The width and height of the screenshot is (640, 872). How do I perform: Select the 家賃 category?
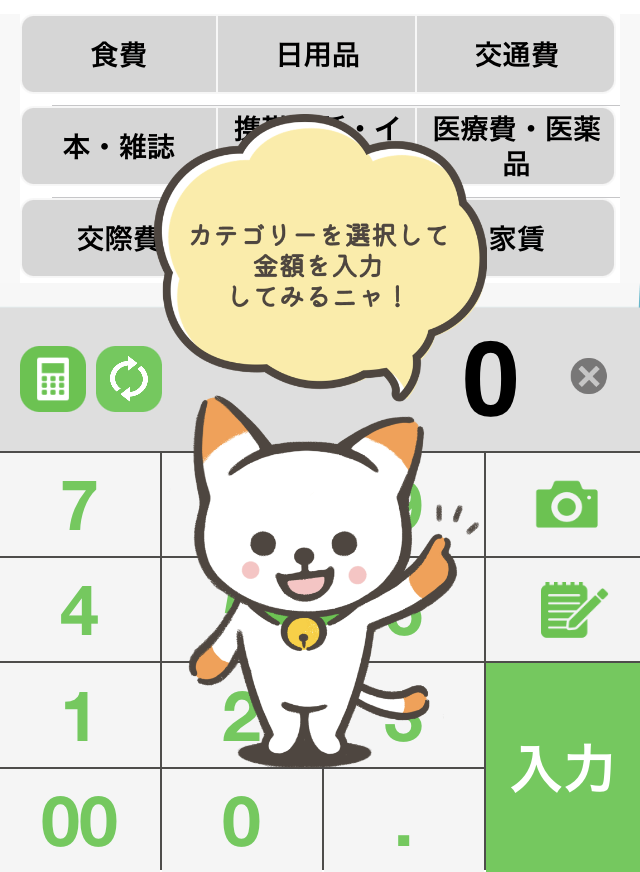[530, 239]
